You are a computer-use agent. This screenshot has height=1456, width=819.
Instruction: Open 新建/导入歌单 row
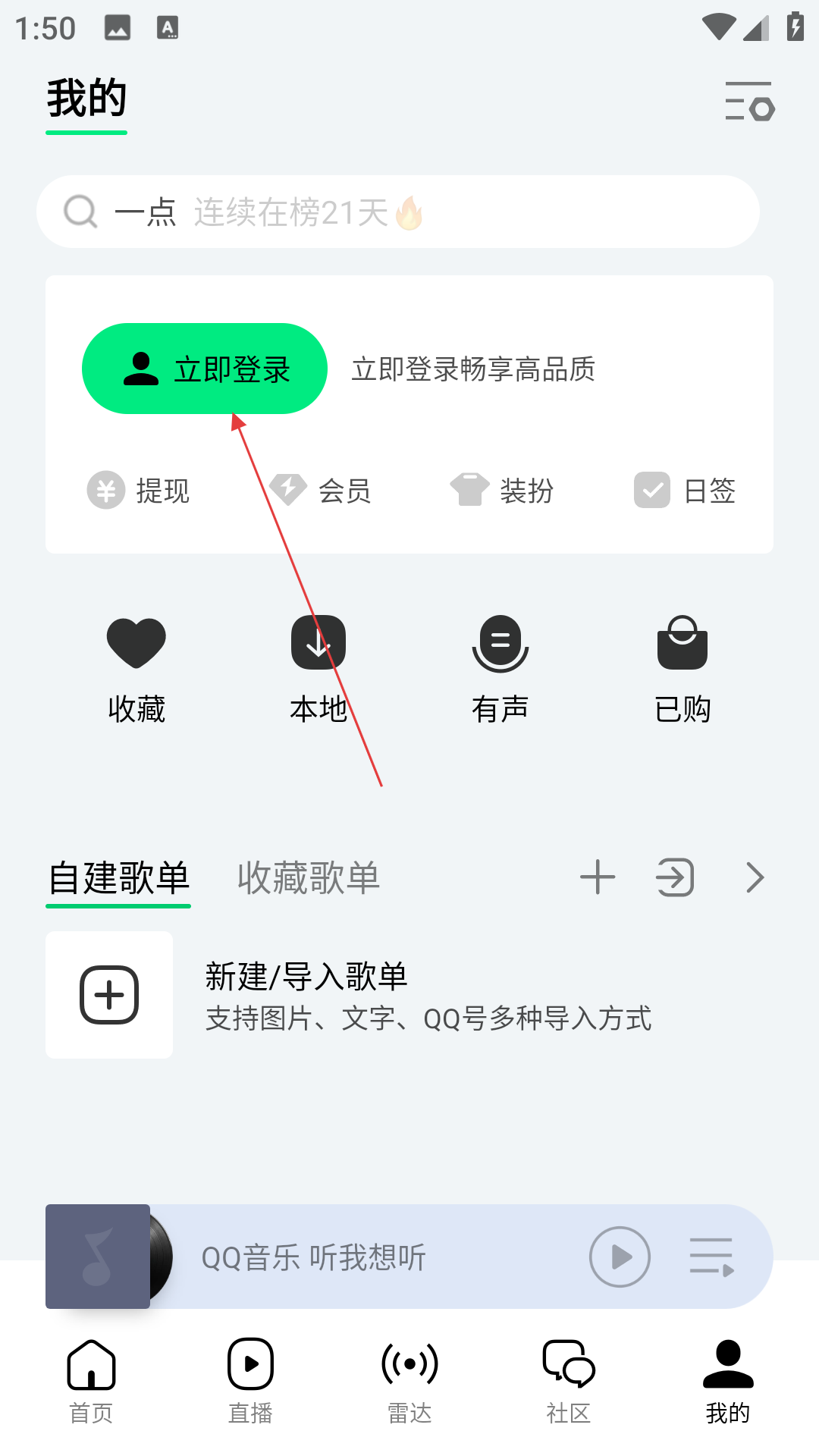pyautogui.click(x=409, y=995)
